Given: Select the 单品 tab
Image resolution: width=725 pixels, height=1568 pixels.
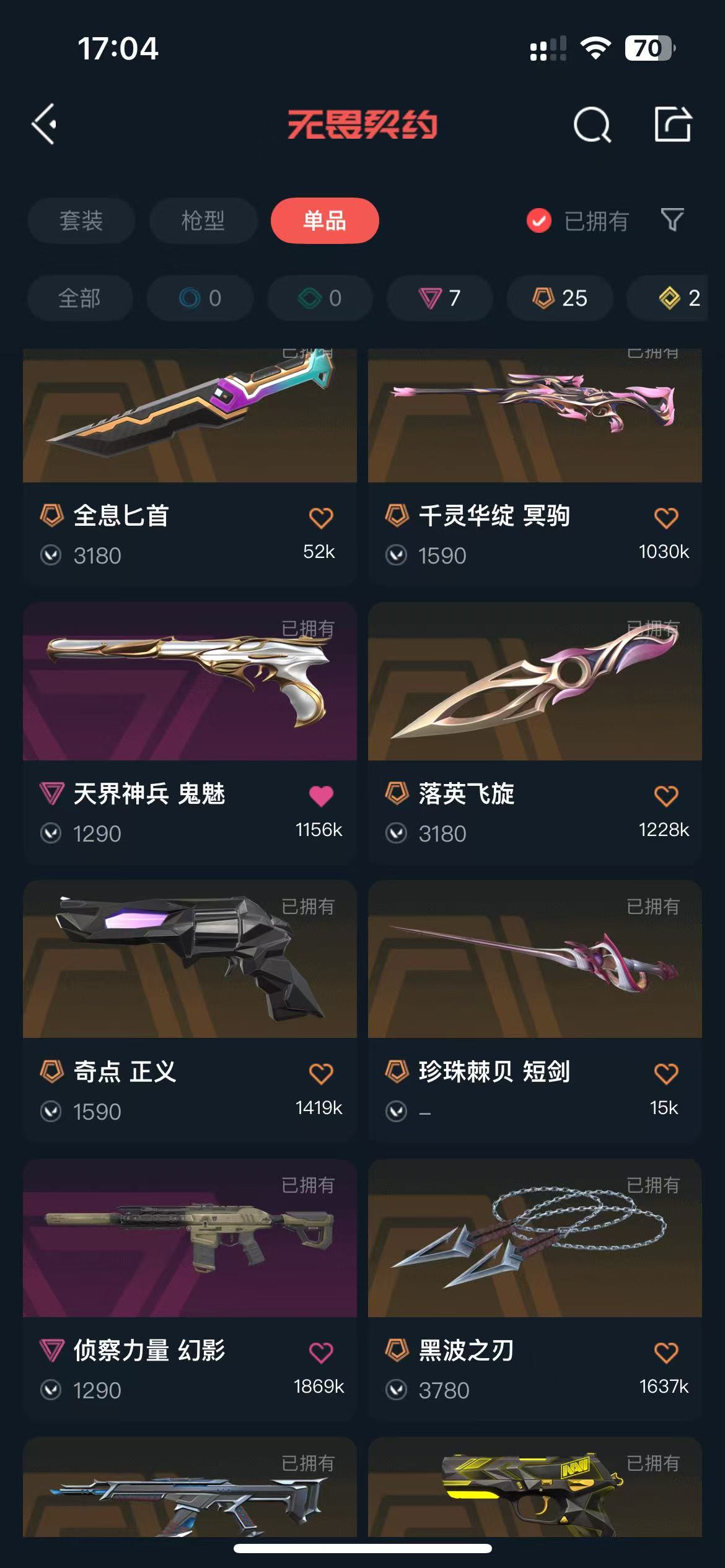Looking at the screenshot, I should (325, 220).
